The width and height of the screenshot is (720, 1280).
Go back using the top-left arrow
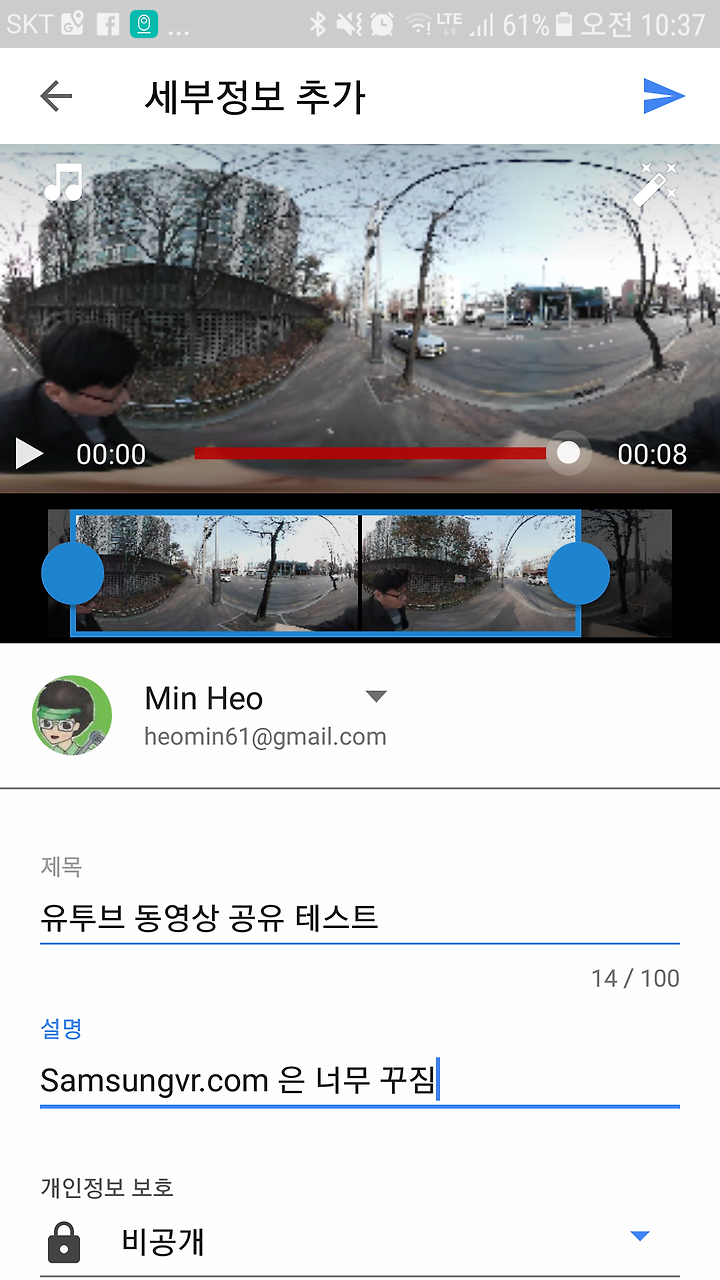56,96
